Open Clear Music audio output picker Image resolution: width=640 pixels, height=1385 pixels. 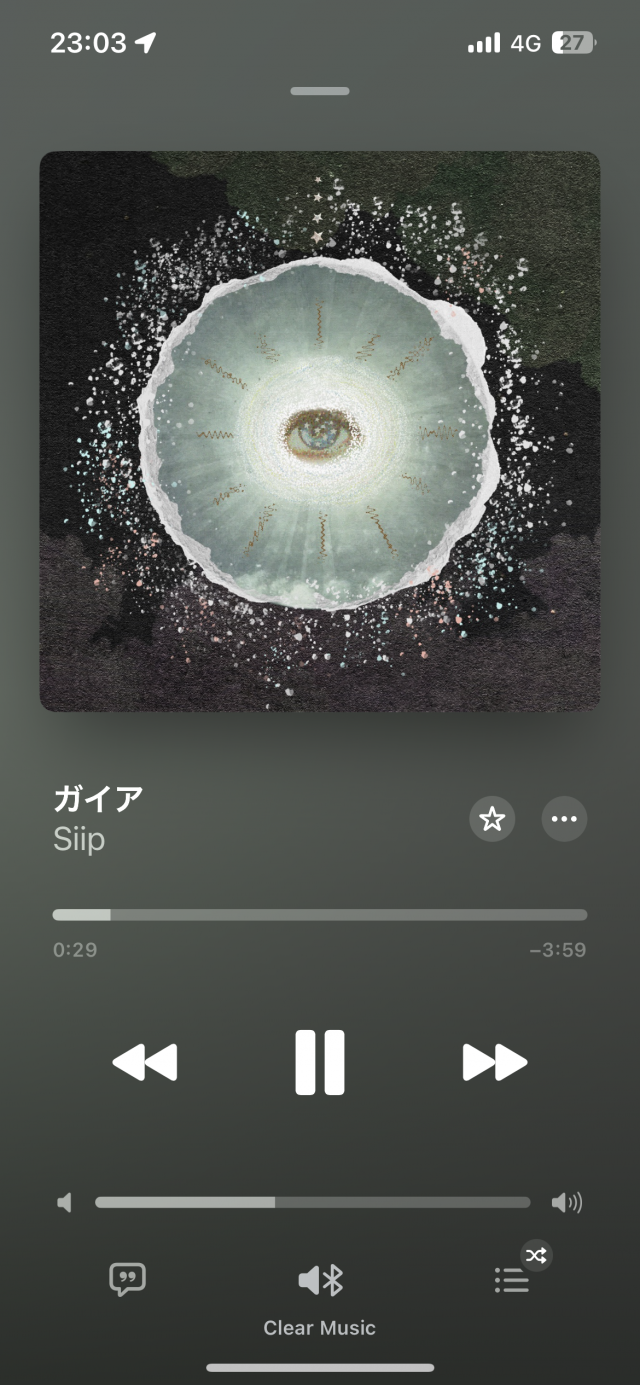[x=320, y=1281]
